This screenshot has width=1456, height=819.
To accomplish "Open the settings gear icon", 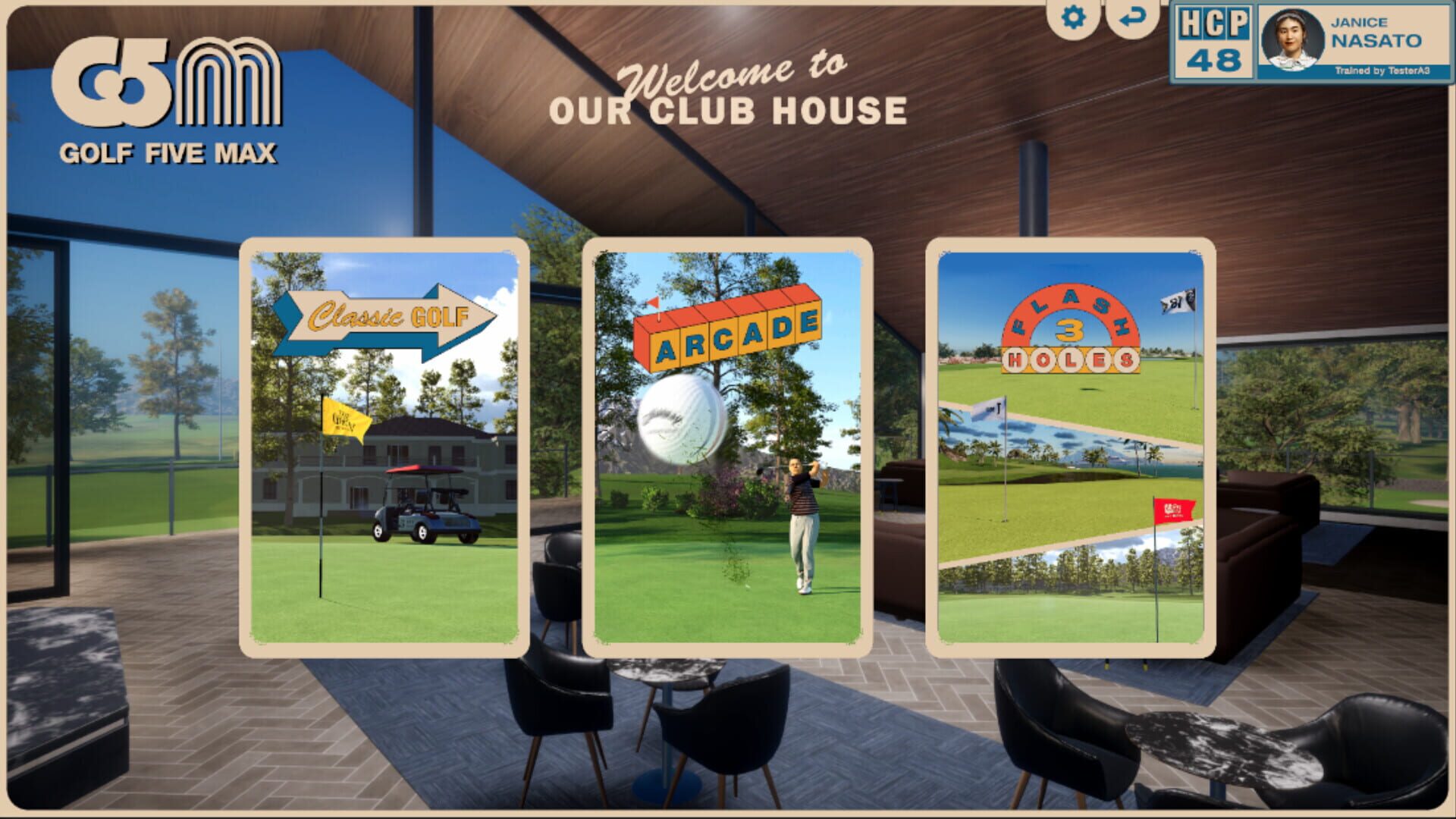I will (x=1073, y=17).
